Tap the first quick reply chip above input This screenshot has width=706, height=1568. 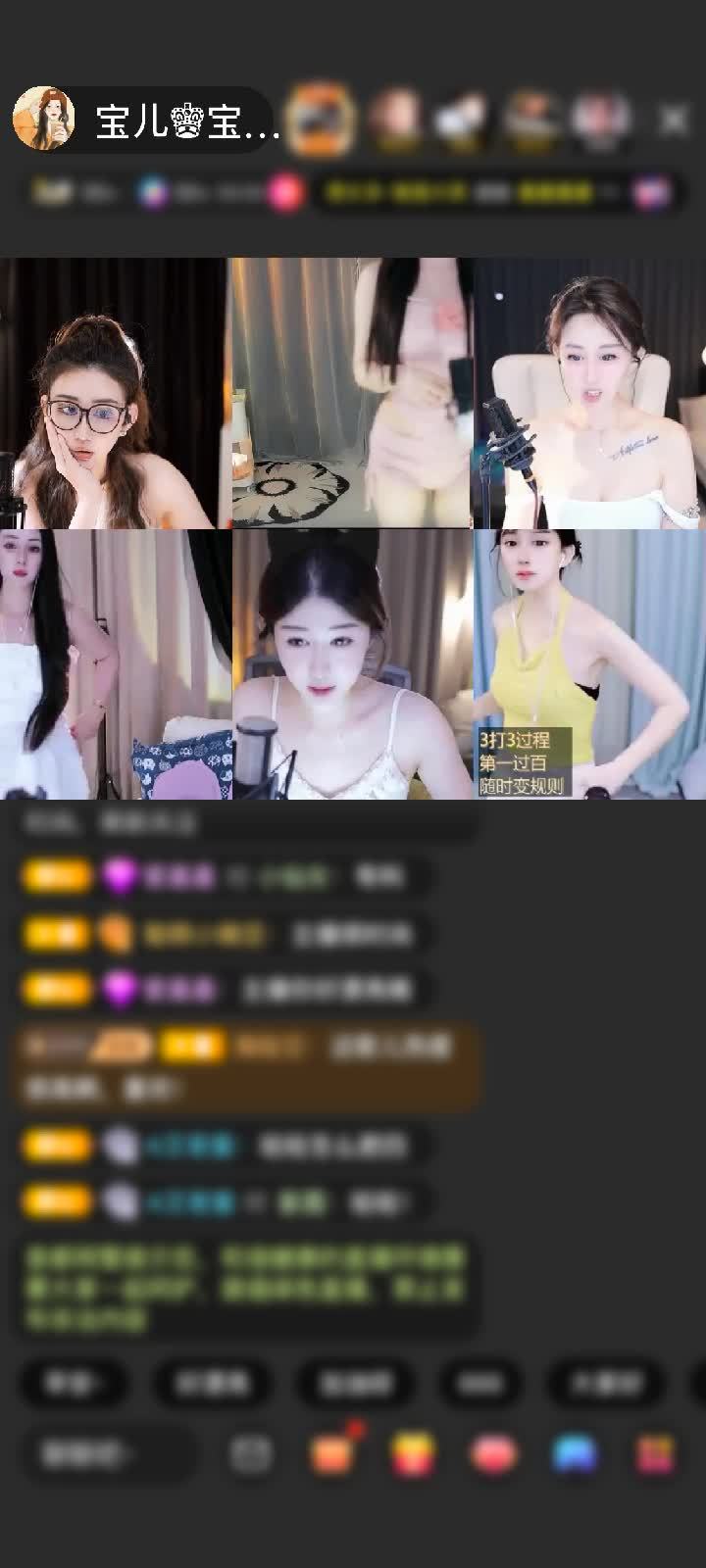[x=73, y=1383]
